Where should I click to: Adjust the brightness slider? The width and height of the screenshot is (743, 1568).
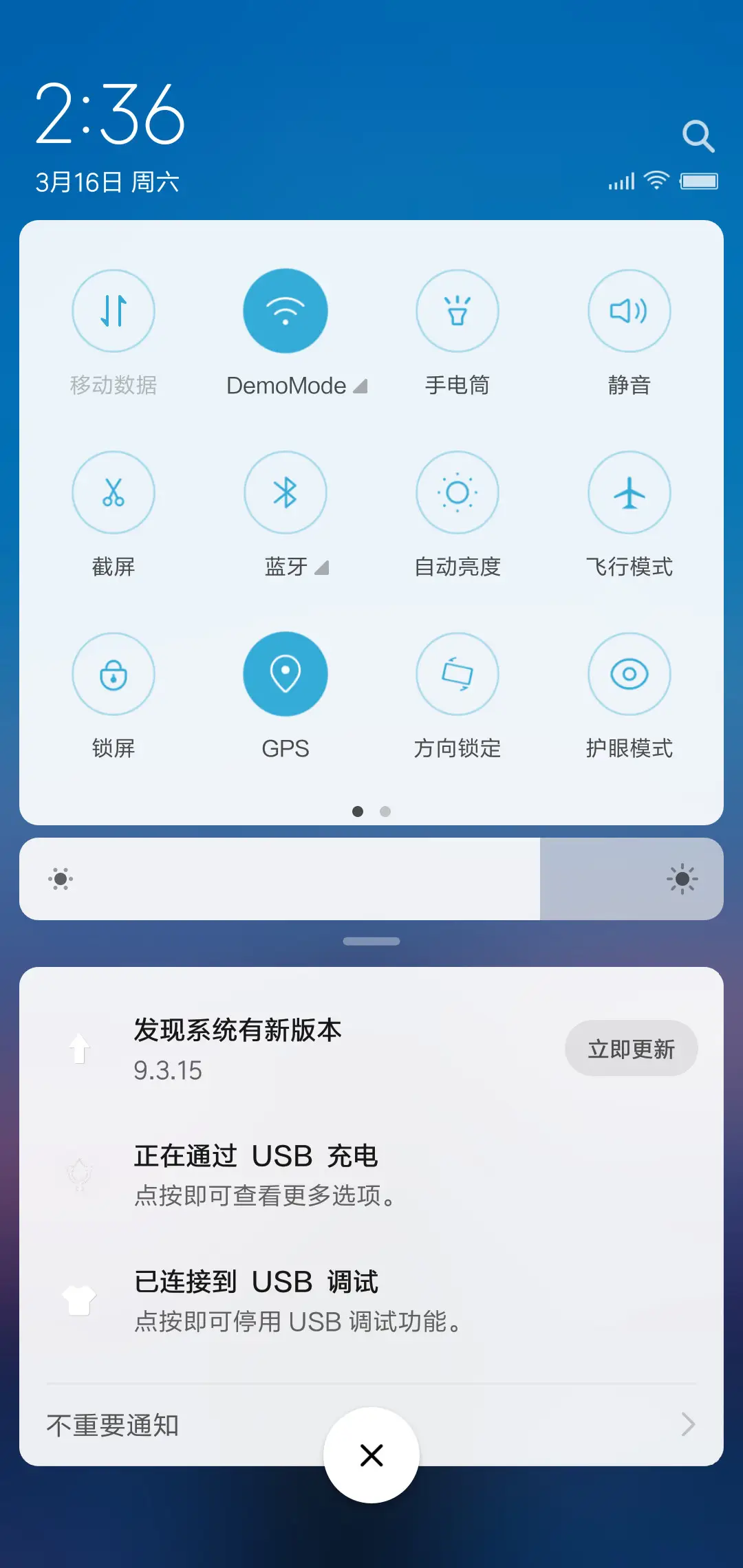tap(371, 879)
